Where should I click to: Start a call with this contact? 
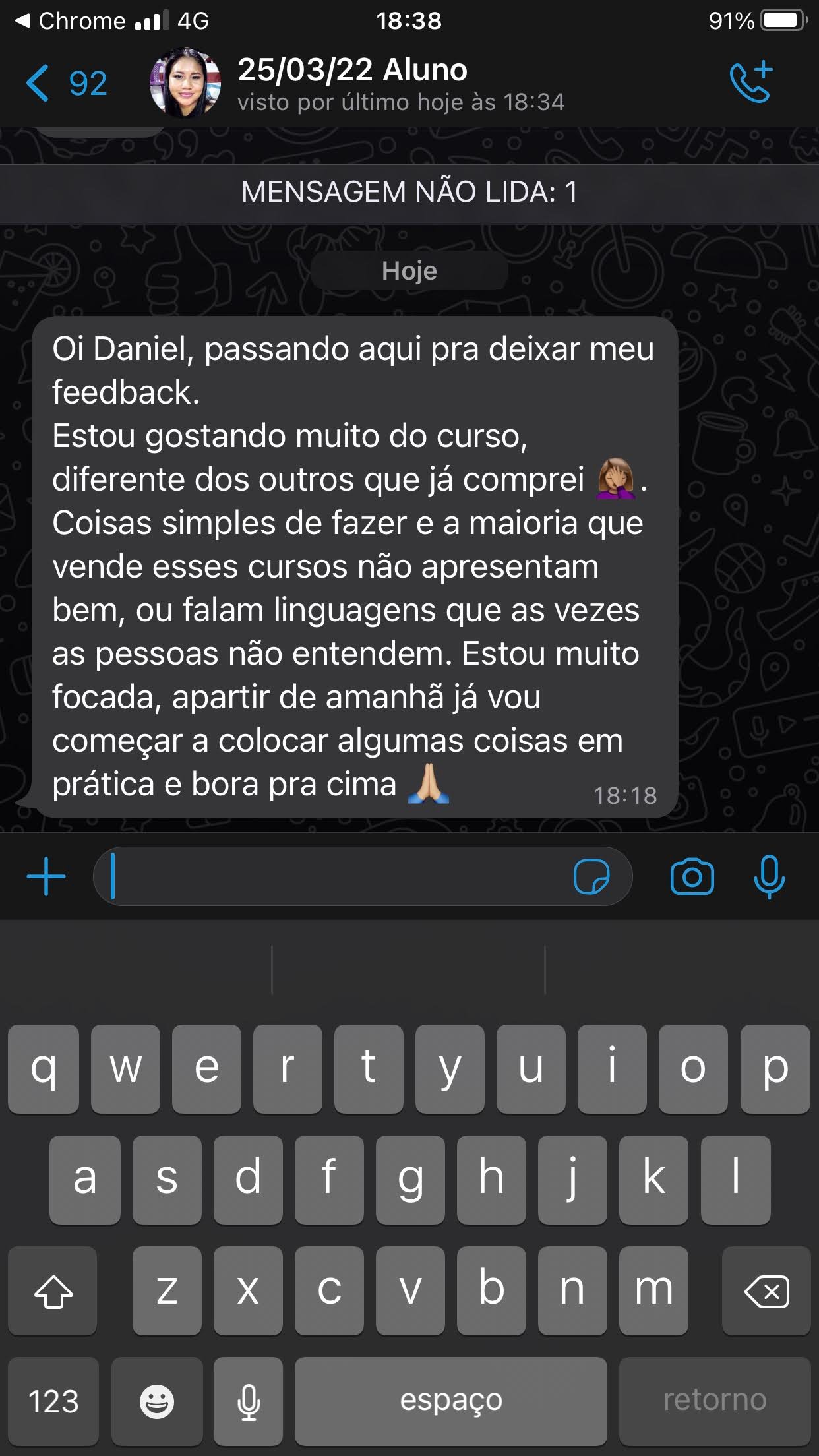[751, 83]
